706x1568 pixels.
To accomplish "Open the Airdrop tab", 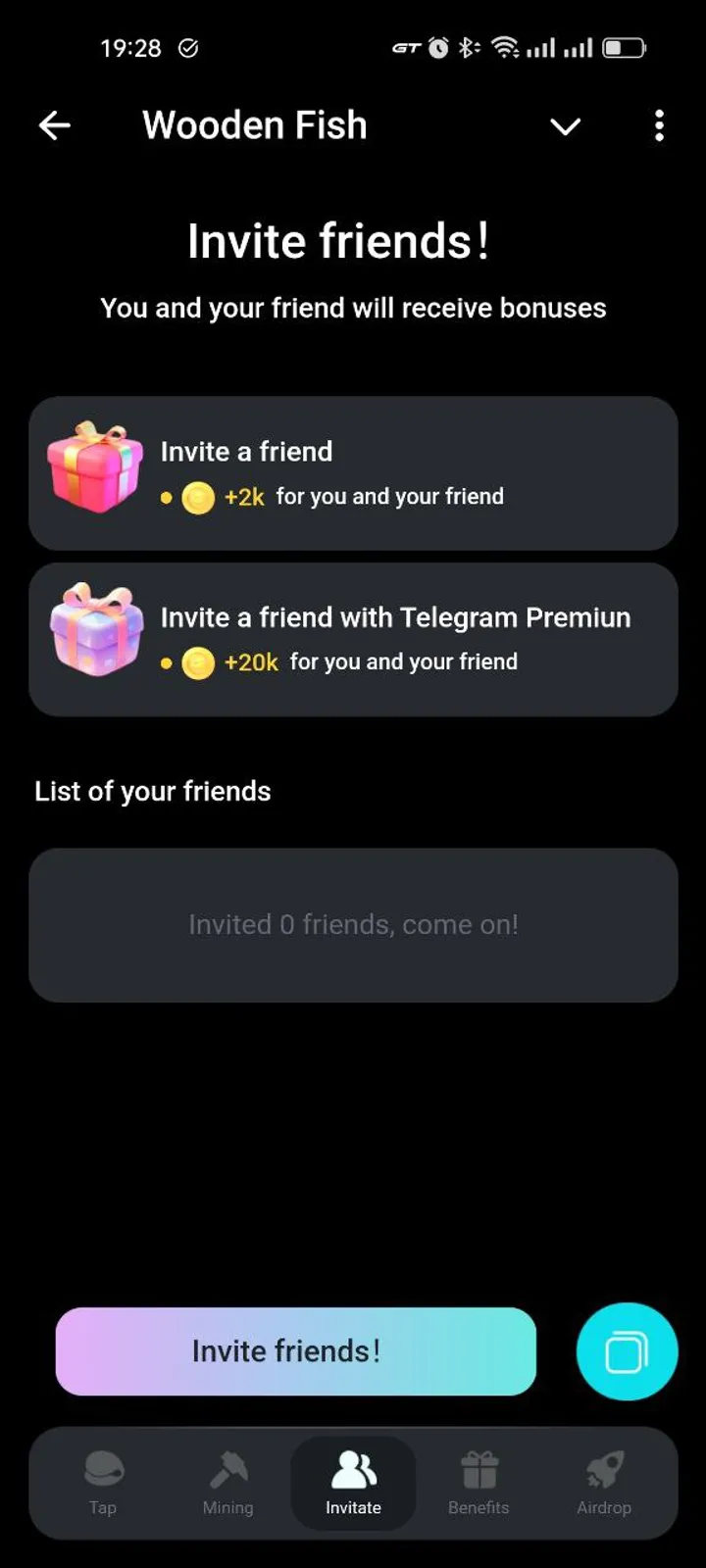I will pos(604,1483).
